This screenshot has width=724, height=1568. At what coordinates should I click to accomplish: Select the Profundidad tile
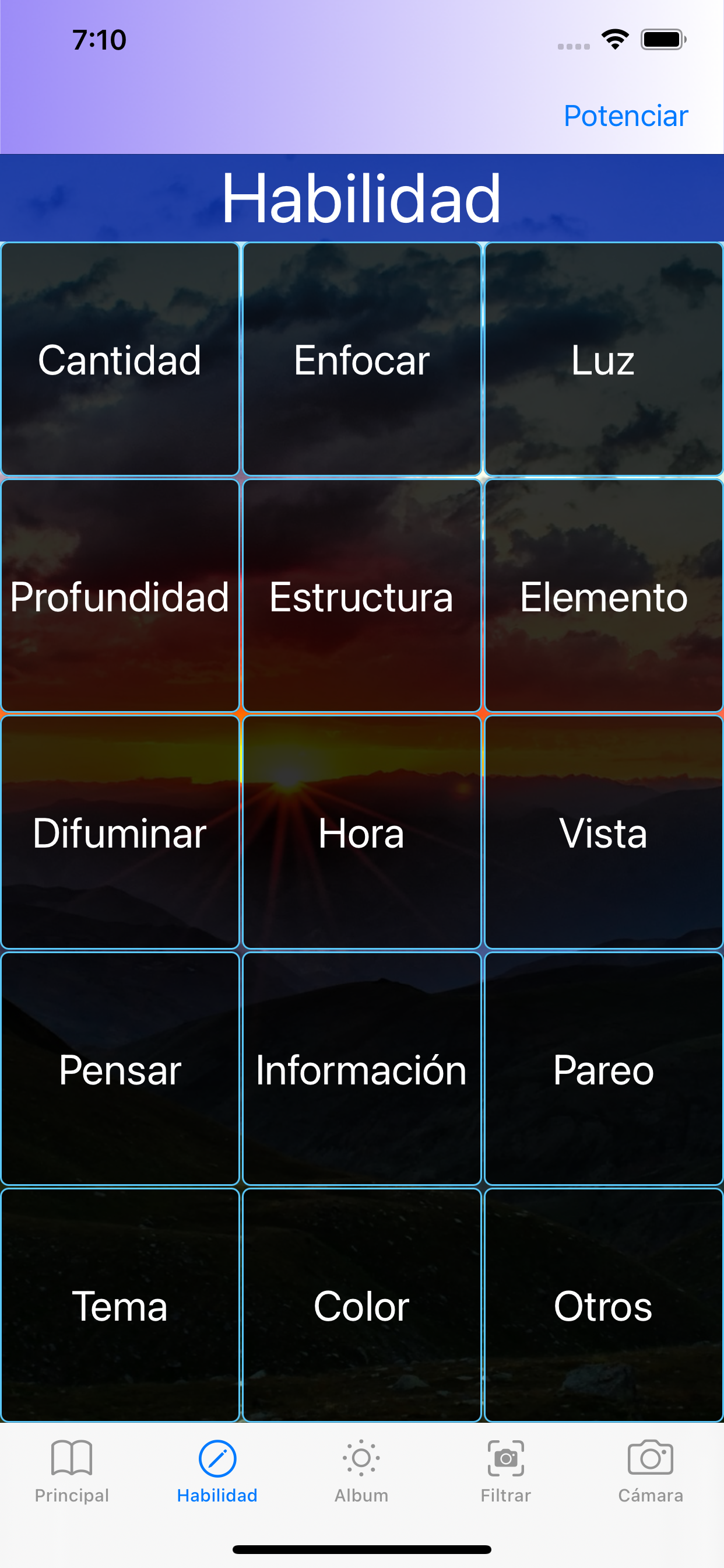[121, 597]
